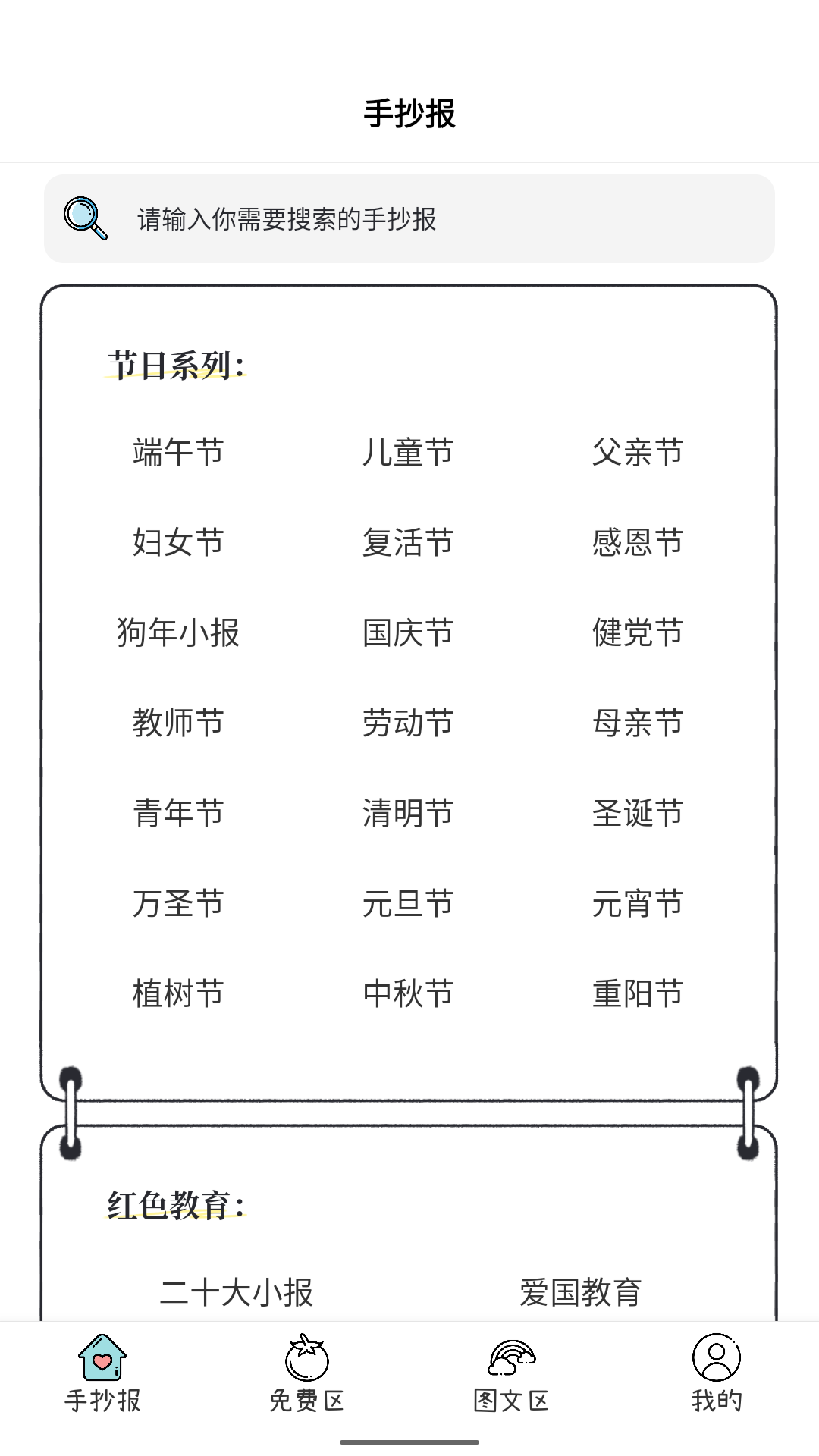Tap the search field for 手抄报
The image size is (819, 1456).
(x=409, y=219)
